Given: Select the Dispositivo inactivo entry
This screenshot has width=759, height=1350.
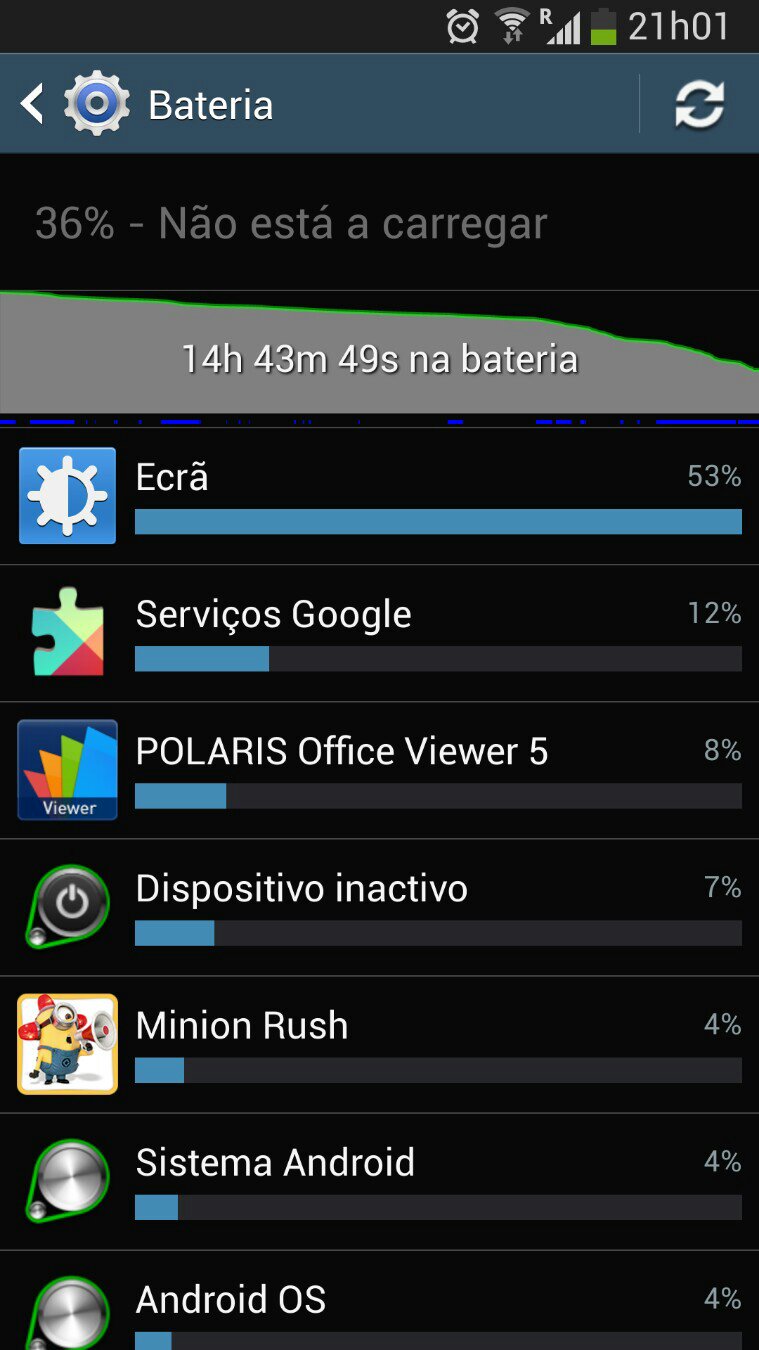Looking at the screenshot, I should pos(379,907).
